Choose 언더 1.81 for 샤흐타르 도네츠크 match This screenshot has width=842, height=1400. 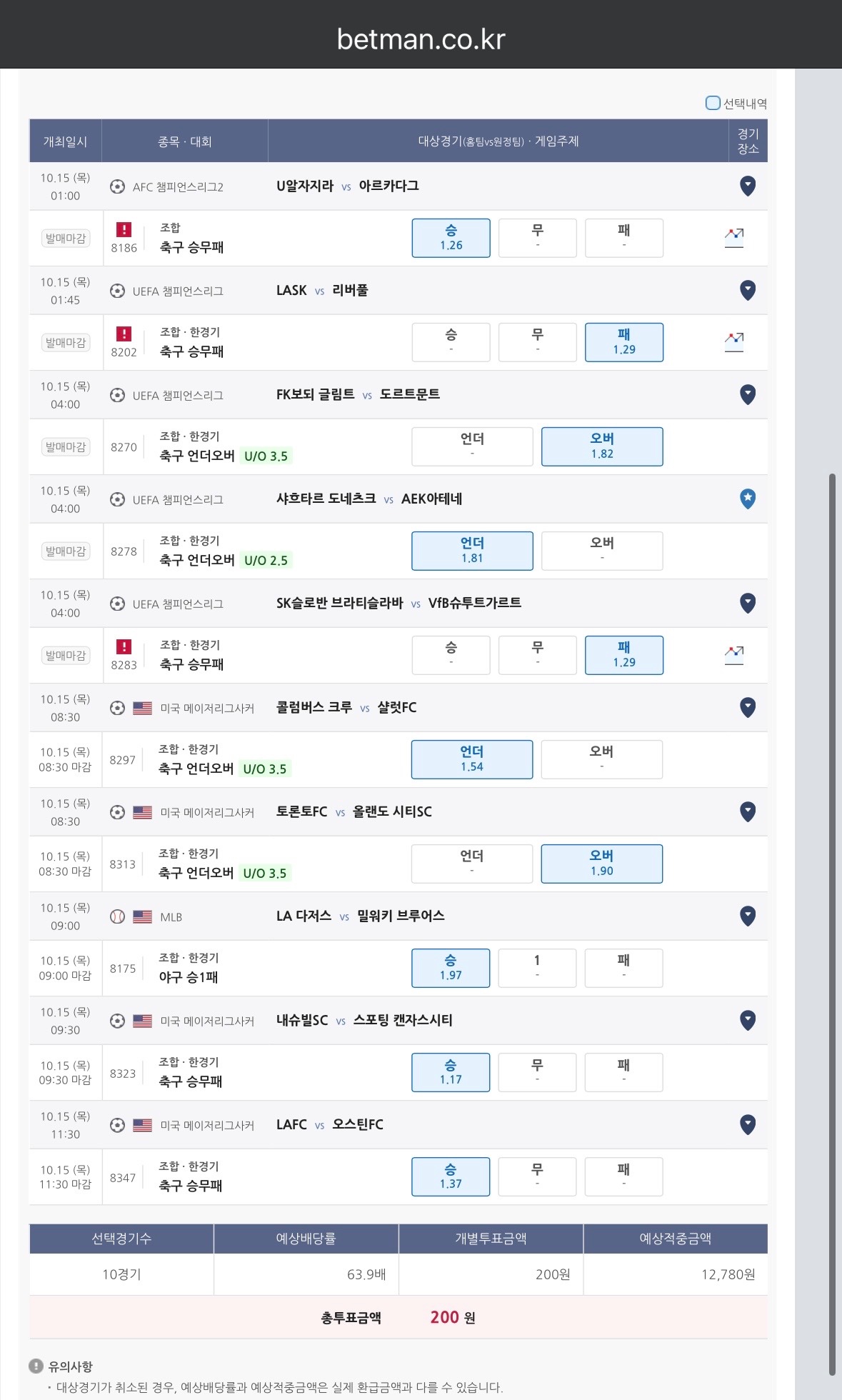(472, 551)
